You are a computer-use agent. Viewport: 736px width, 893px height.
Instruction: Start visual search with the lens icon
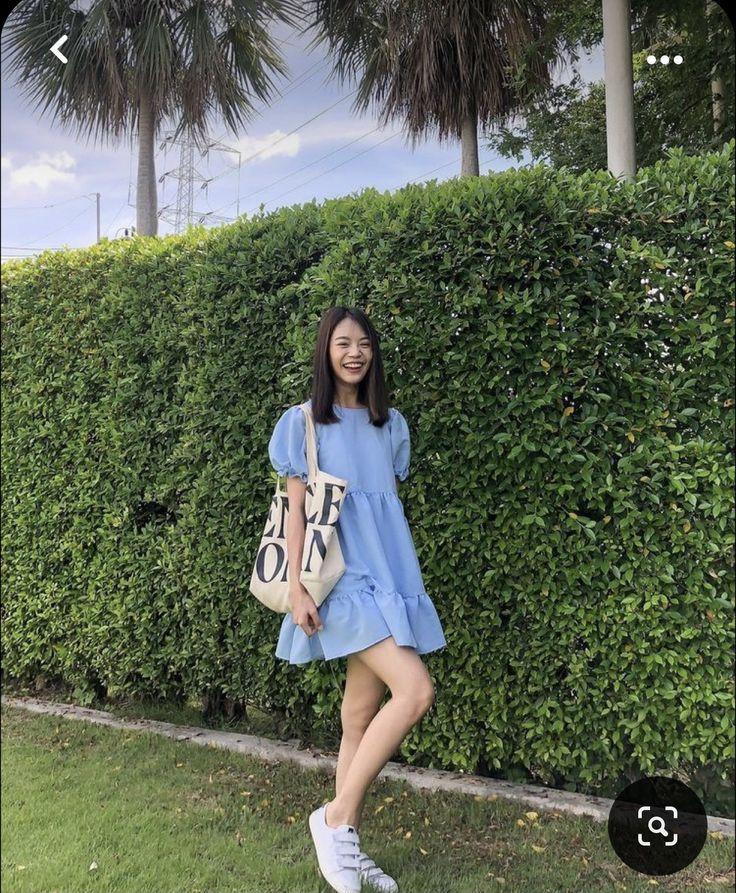[657, 826]
